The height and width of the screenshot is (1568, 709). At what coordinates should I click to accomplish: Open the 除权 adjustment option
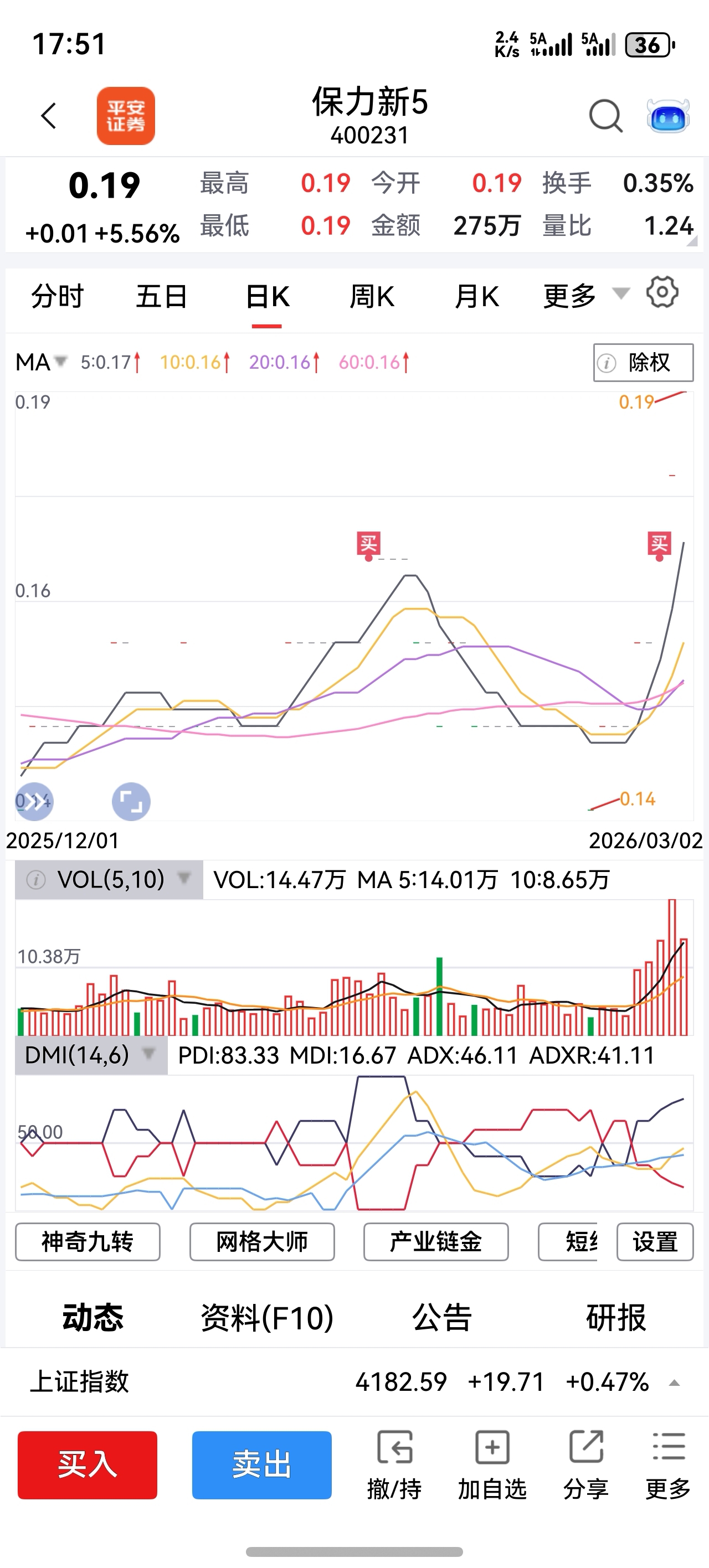point(643,363)
